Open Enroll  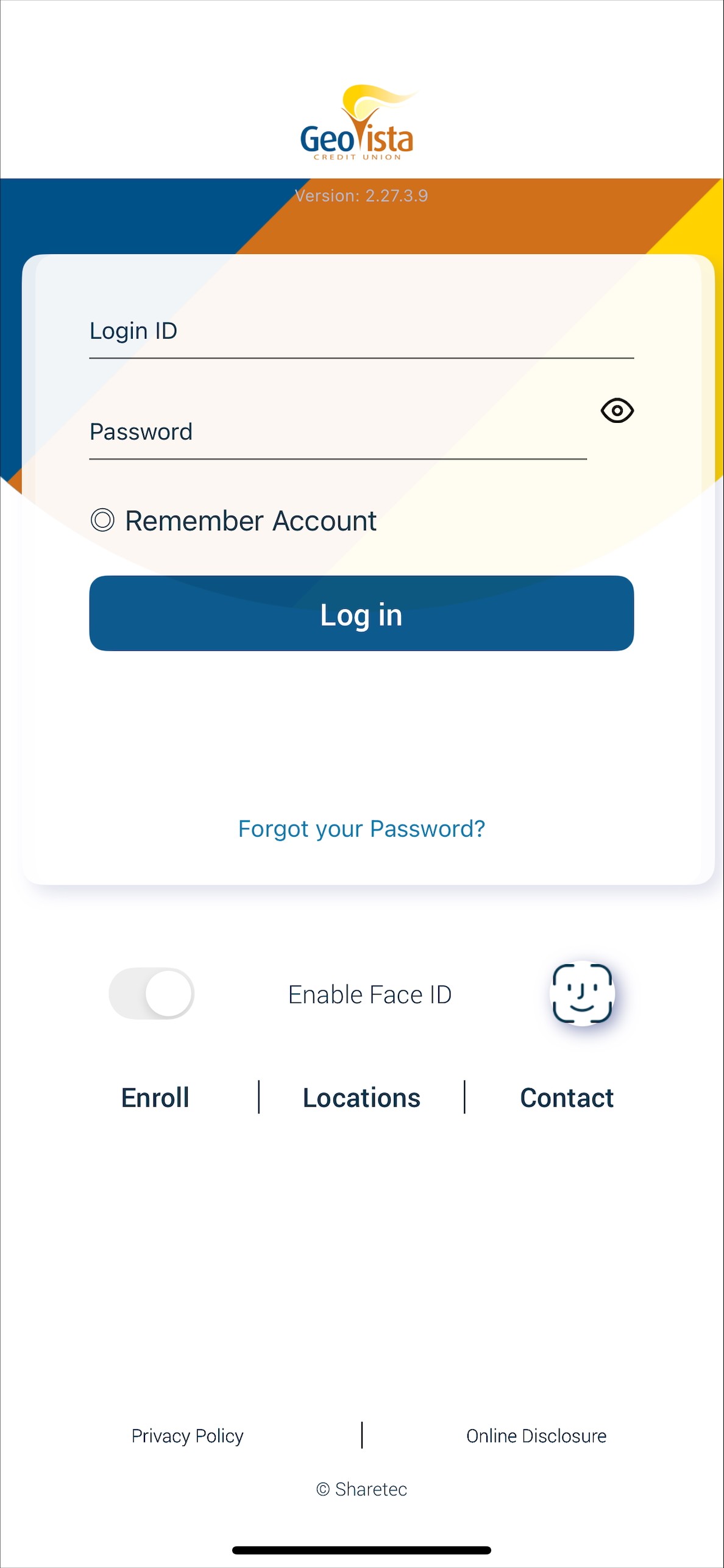tap(155, 1098)
